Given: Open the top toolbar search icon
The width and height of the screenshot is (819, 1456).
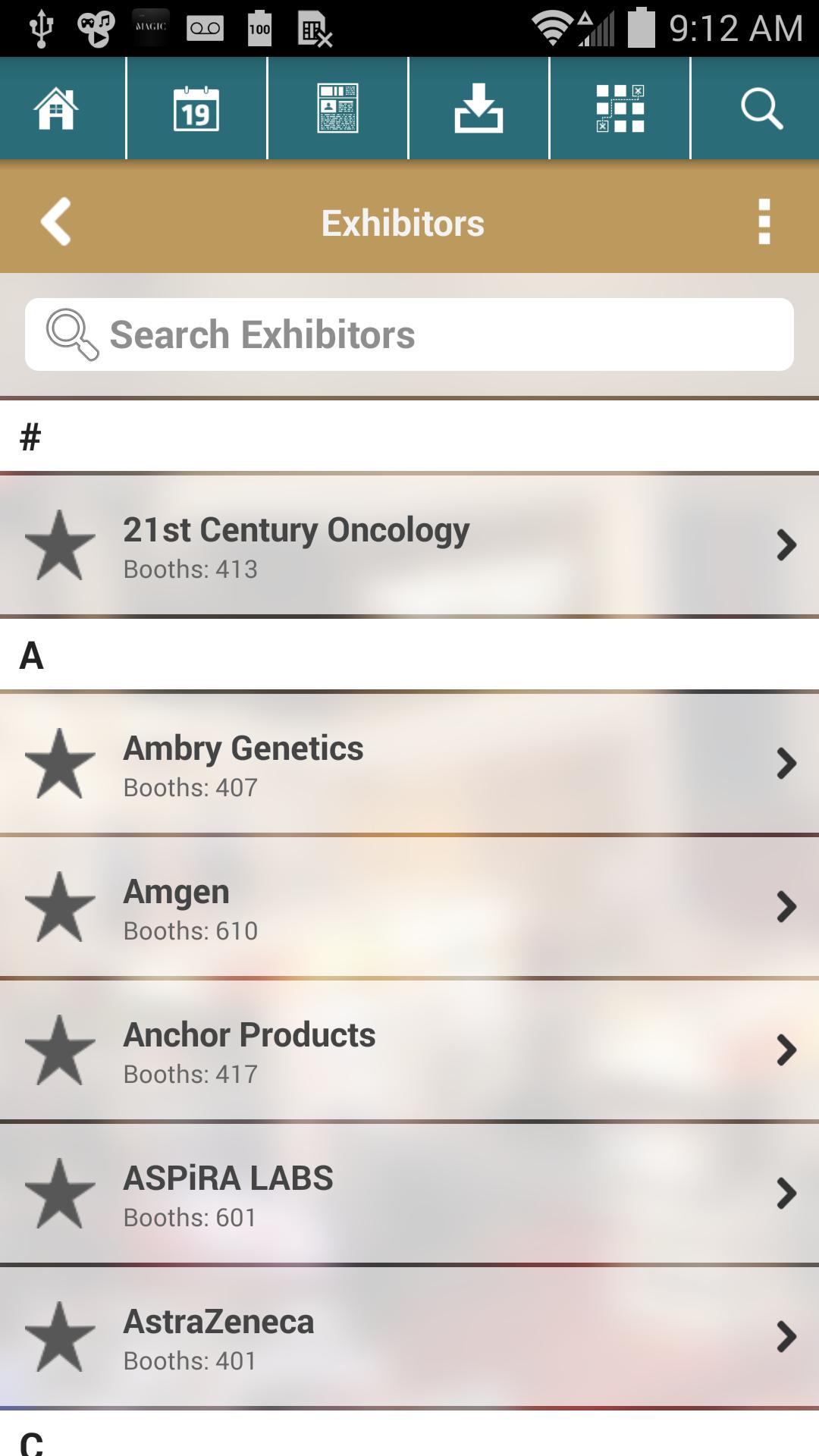Looking at the screenshot, I should (x=761, y=108).
